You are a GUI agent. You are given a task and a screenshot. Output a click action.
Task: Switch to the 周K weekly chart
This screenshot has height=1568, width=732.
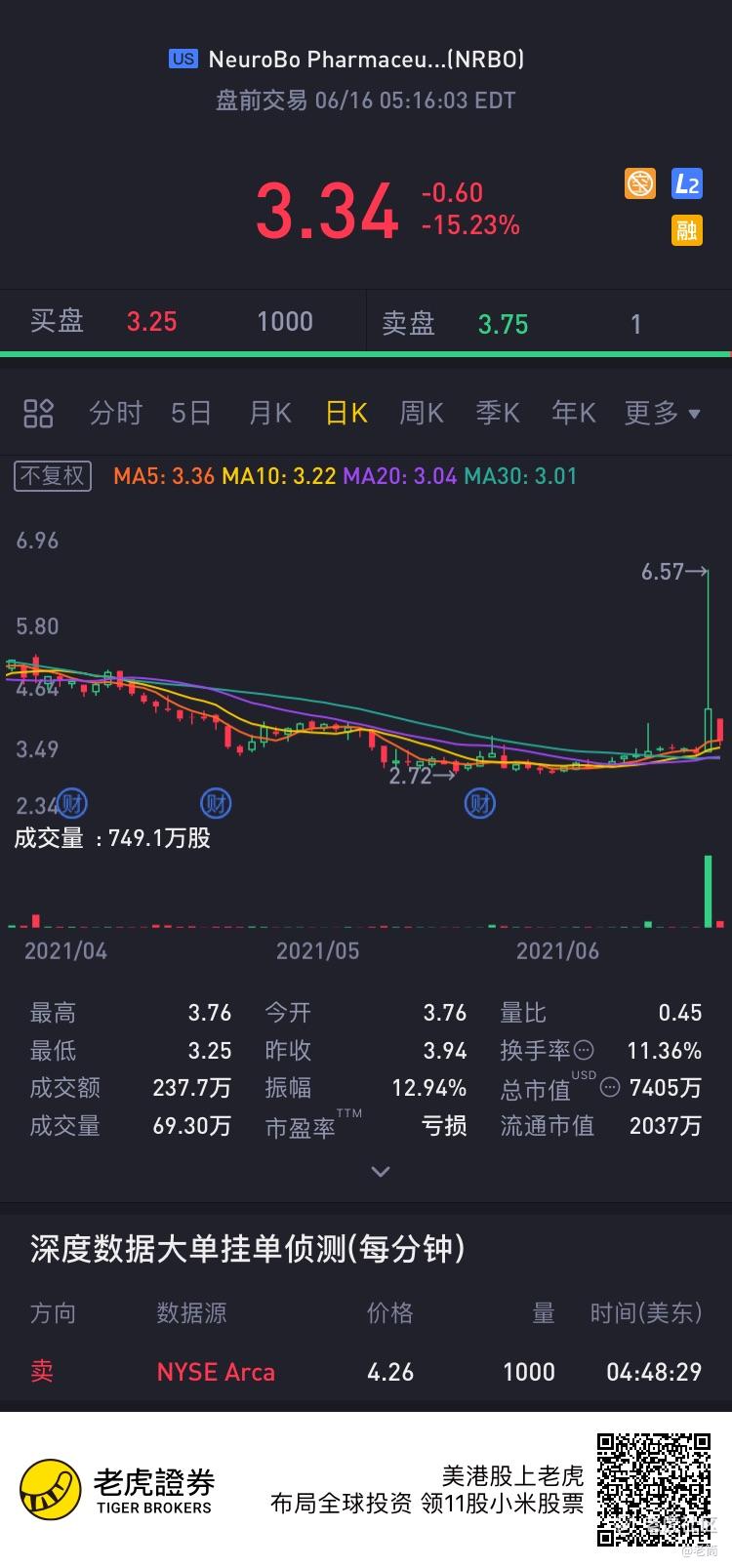(x=422, y=414)
